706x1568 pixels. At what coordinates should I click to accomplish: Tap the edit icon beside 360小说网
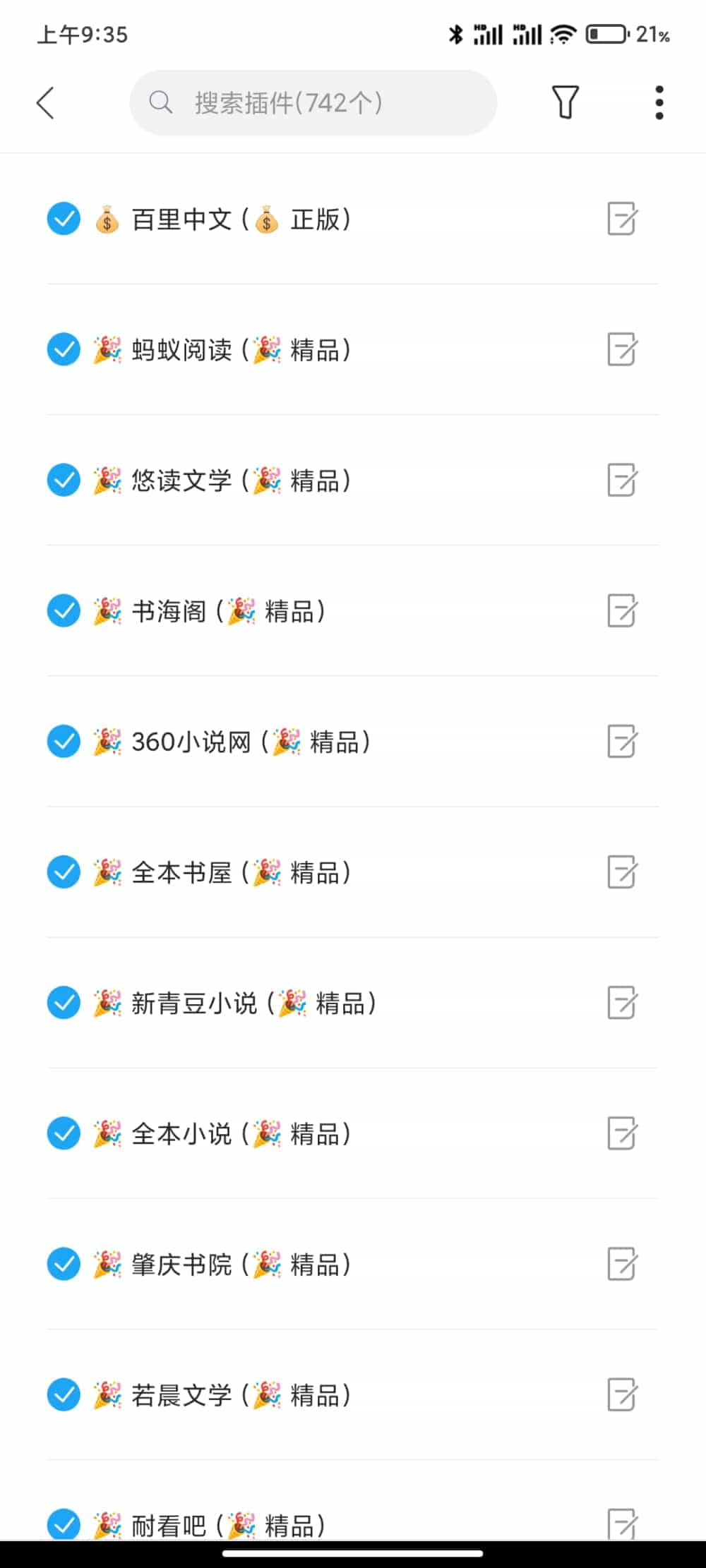(x=622, y=742)
